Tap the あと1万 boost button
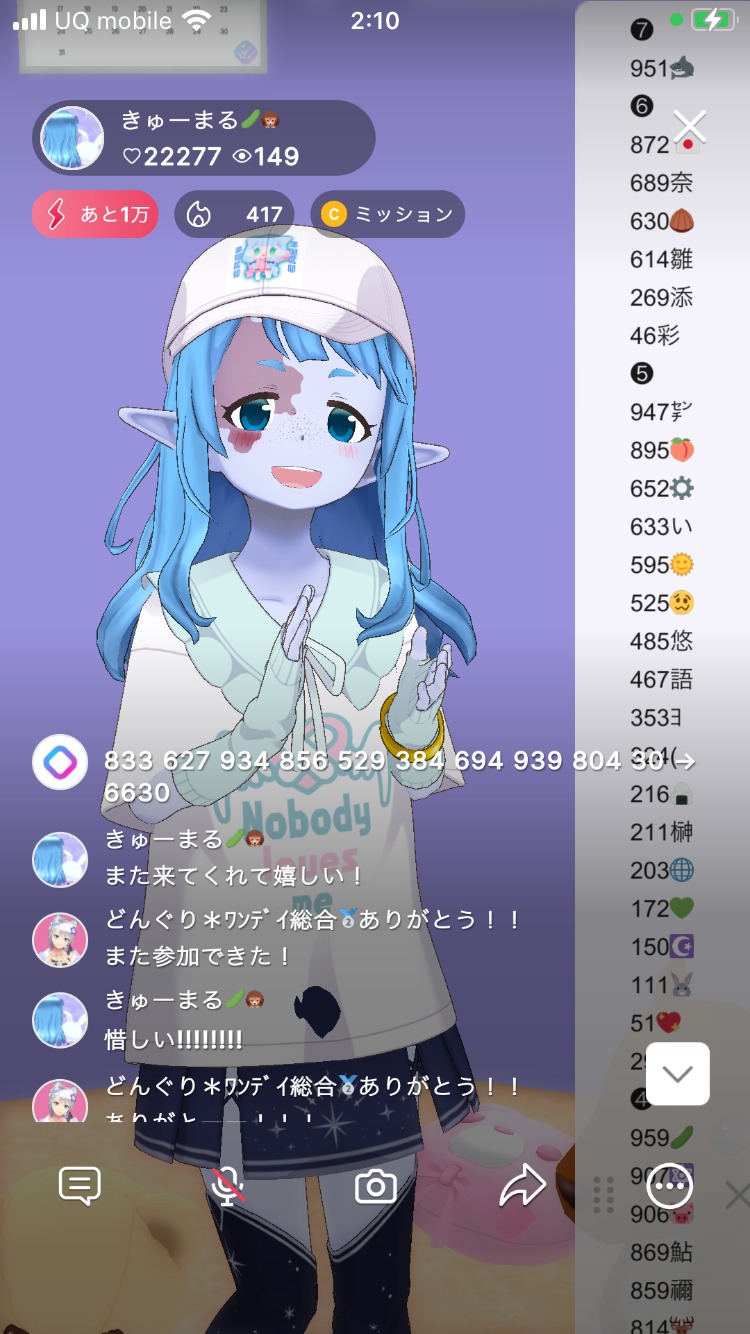 click(95, 214)
